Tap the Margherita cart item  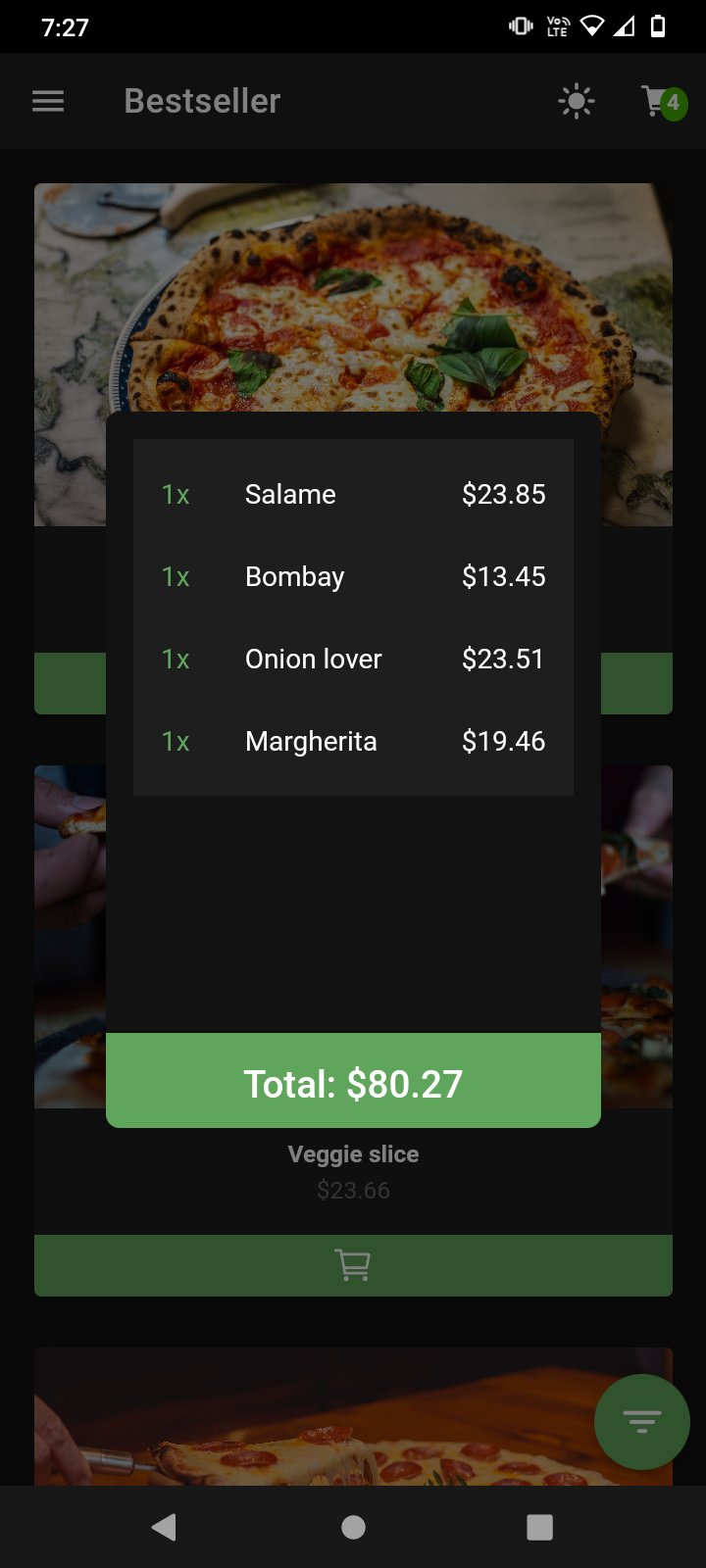point(353,742)
